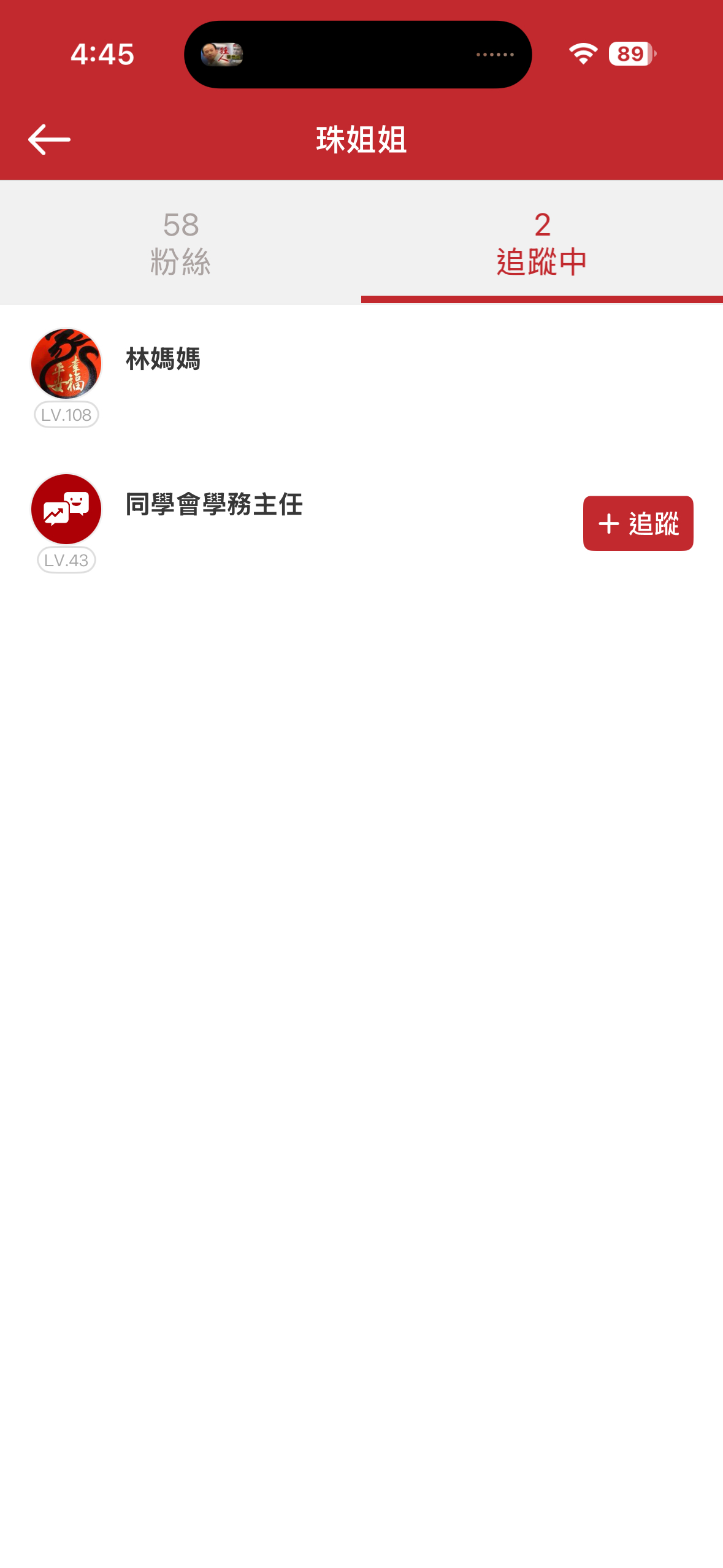The width and height of the screenshot is (723, 1568).
Task: Switch to the 粉絲 tab
Action: pyautogui.click(x=180, y=243)
